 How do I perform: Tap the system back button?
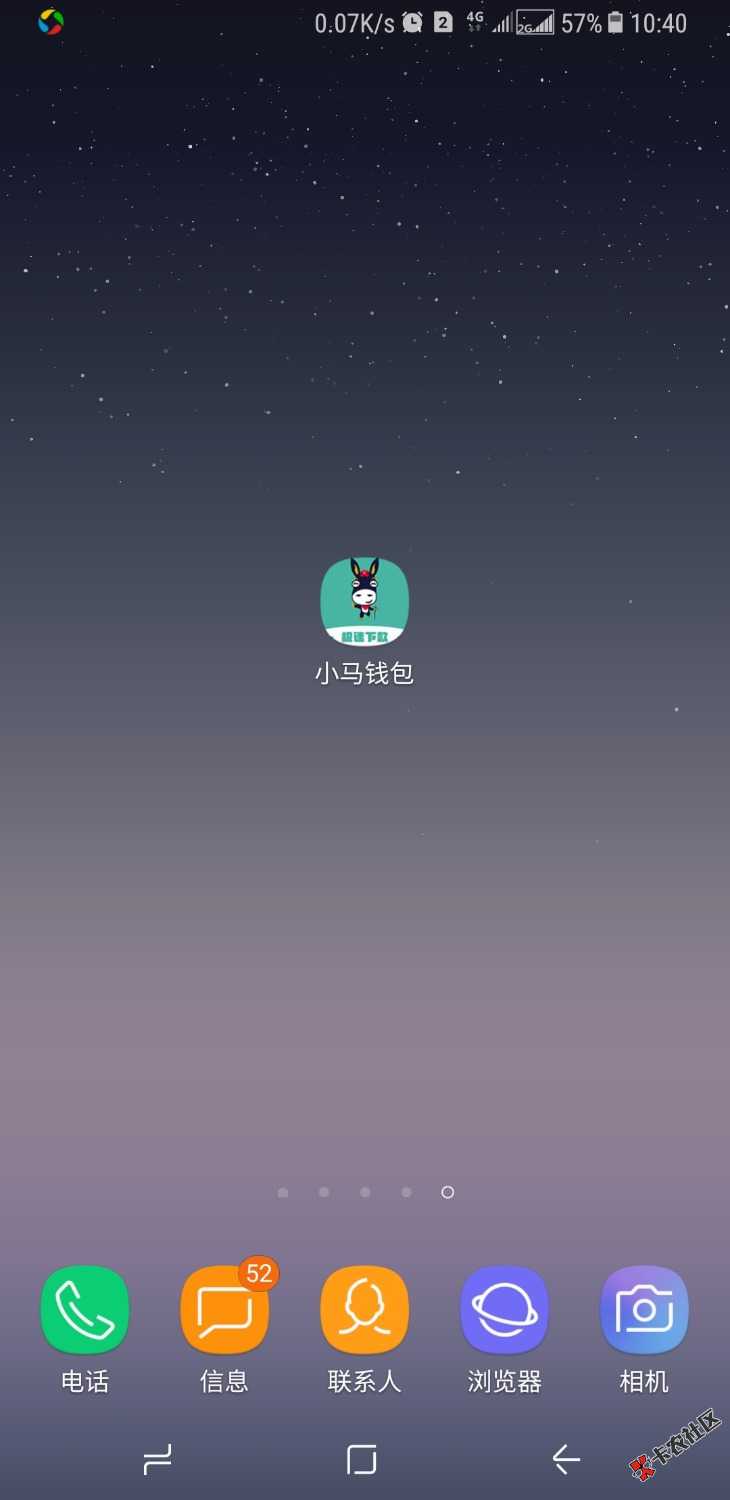point(566,1460)
